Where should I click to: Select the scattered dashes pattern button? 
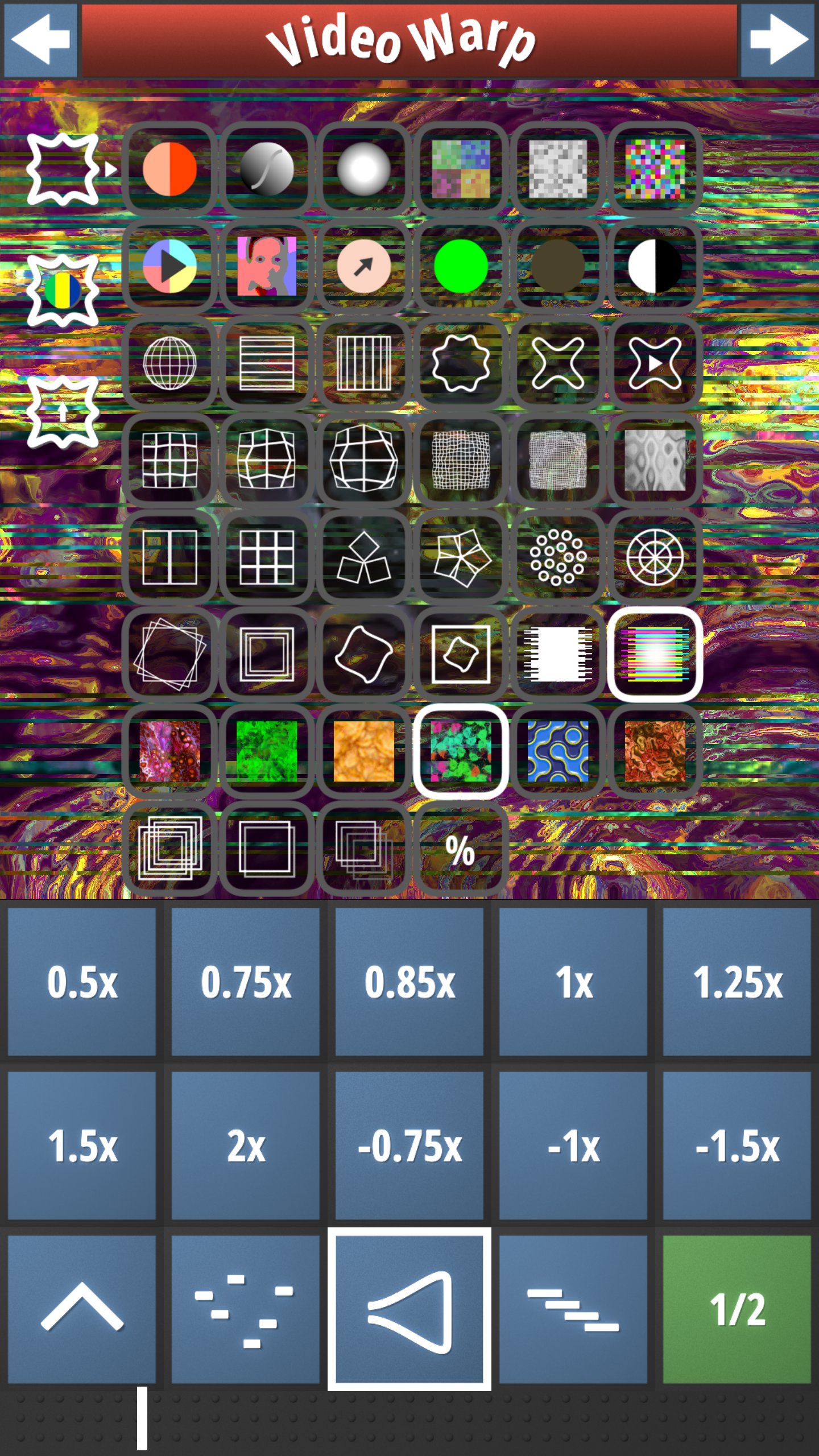[246, 1309]
